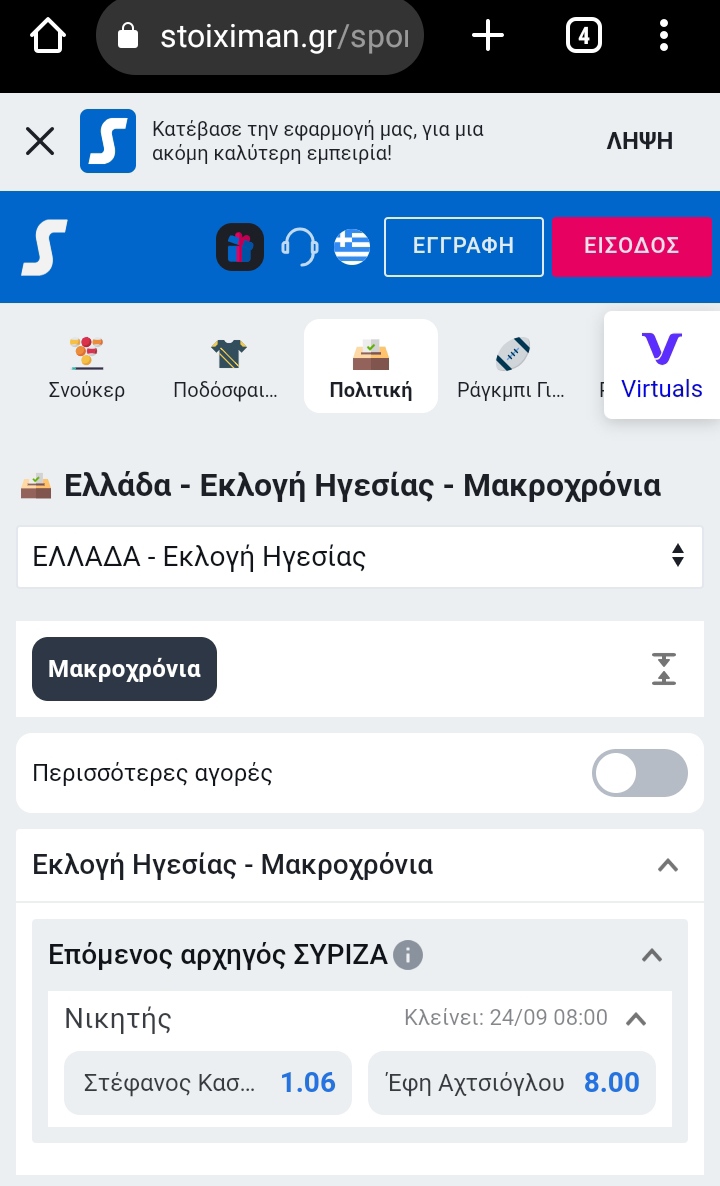Screen dimensions: 720x1186
Task: Collapse all markets with the arrows icon
Action: coord(664,669)
